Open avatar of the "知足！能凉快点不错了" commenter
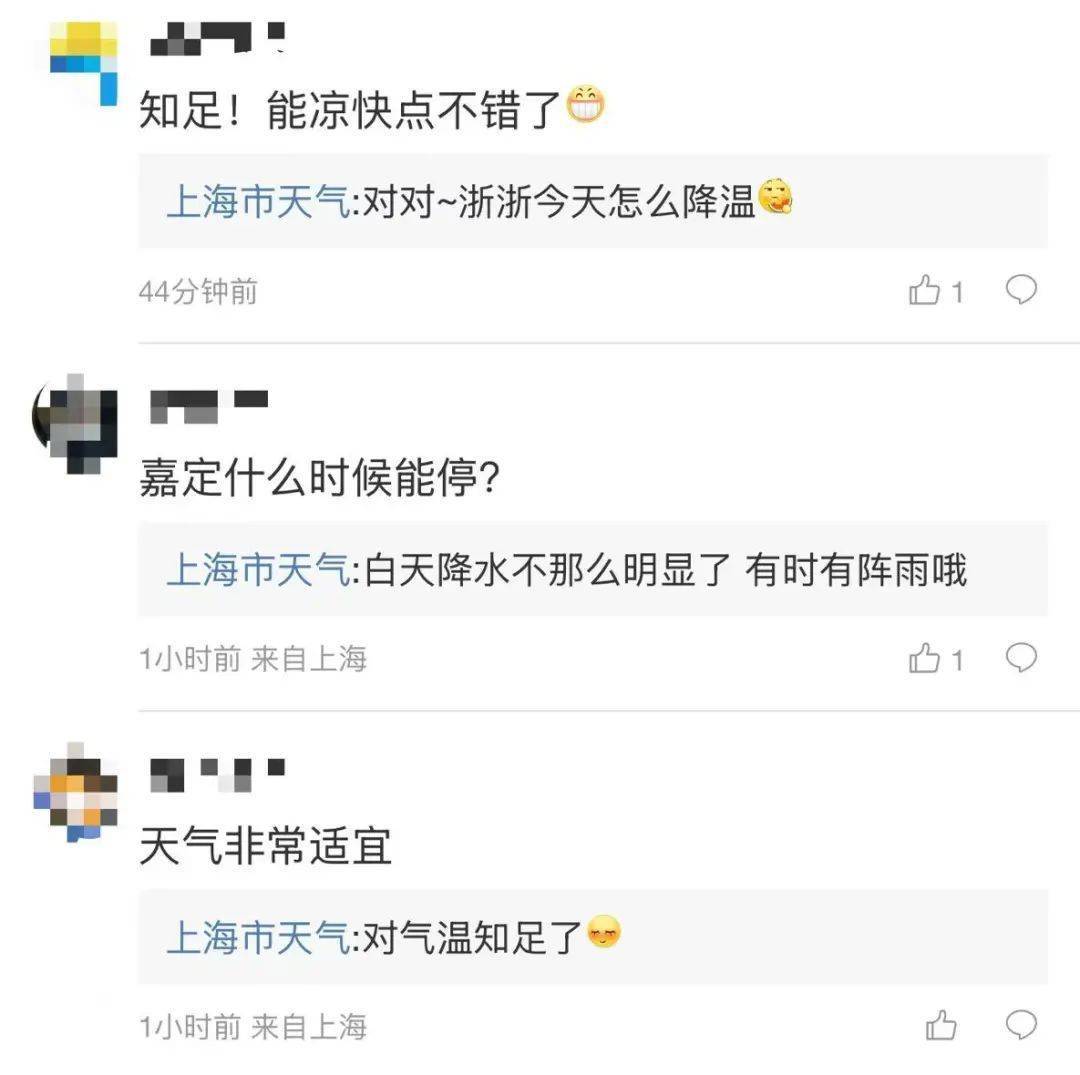The width and height of the screenshot is (1080, 1075). (x=84, y=58)
